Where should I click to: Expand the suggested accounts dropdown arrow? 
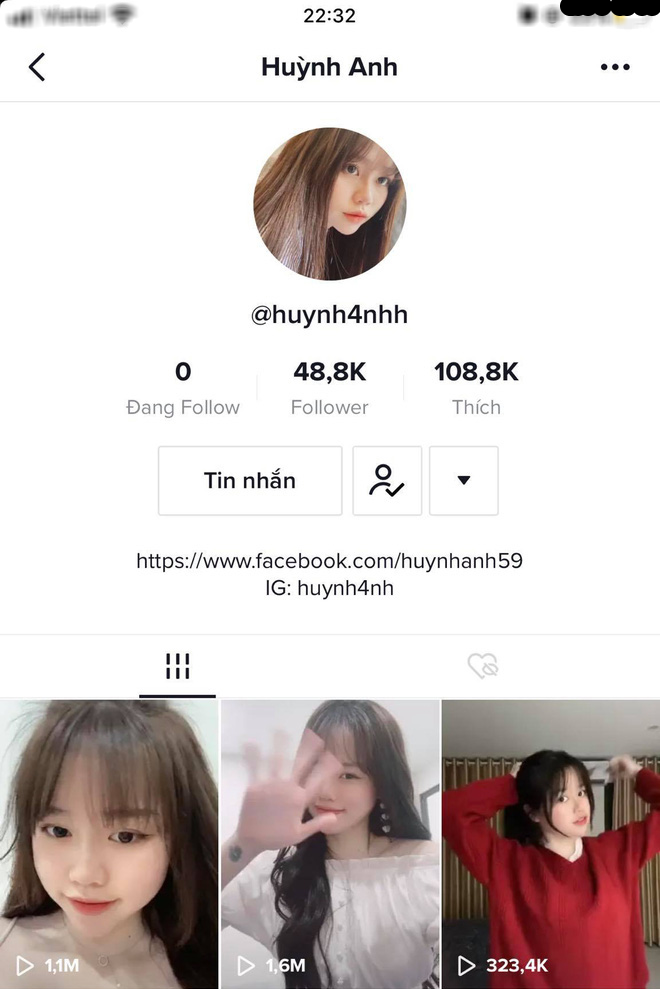463,481
